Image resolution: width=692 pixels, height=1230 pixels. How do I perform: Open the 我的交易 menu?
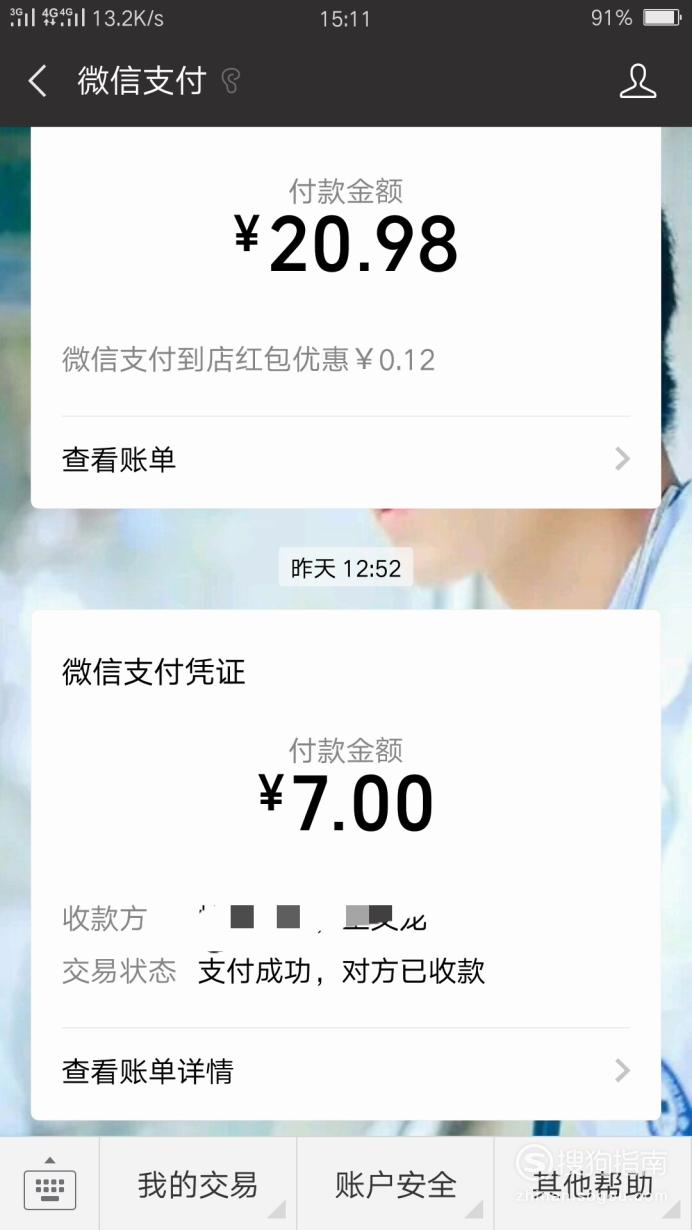[x=198, y=1184]
